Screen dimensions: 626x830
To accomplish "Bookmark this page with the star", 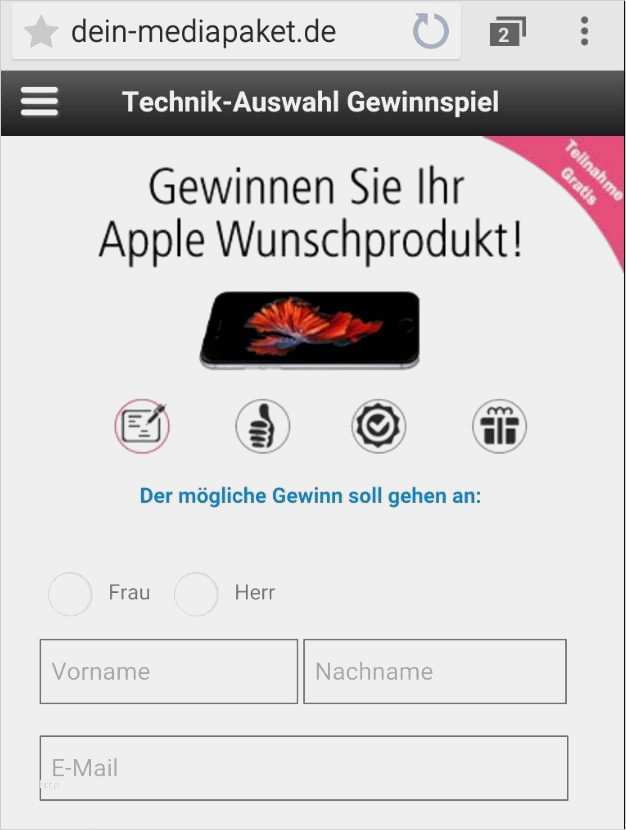I will 41,32.
